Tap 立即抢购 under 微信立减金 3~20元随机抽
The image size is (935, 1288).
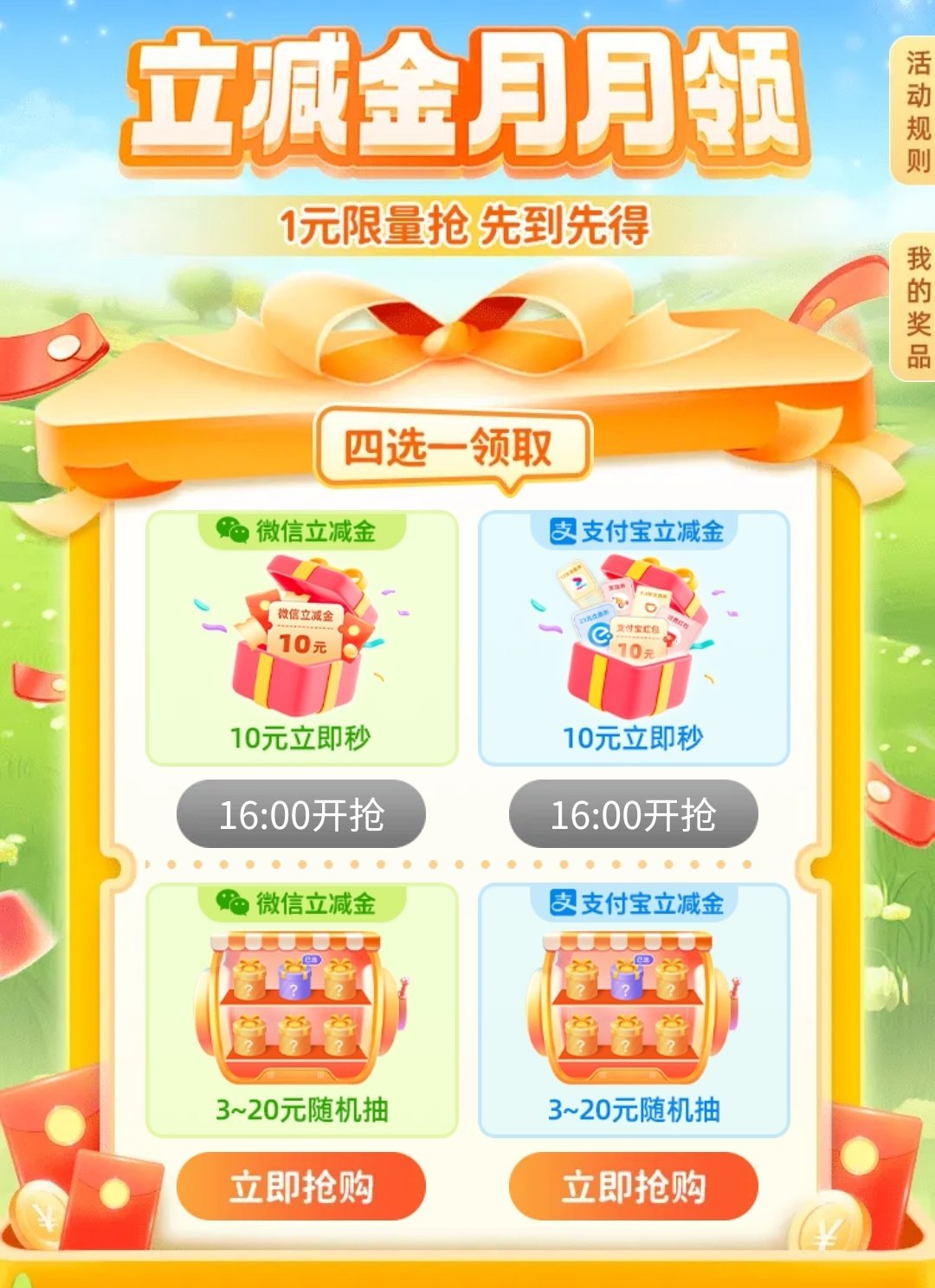[x=300, y=1187]
